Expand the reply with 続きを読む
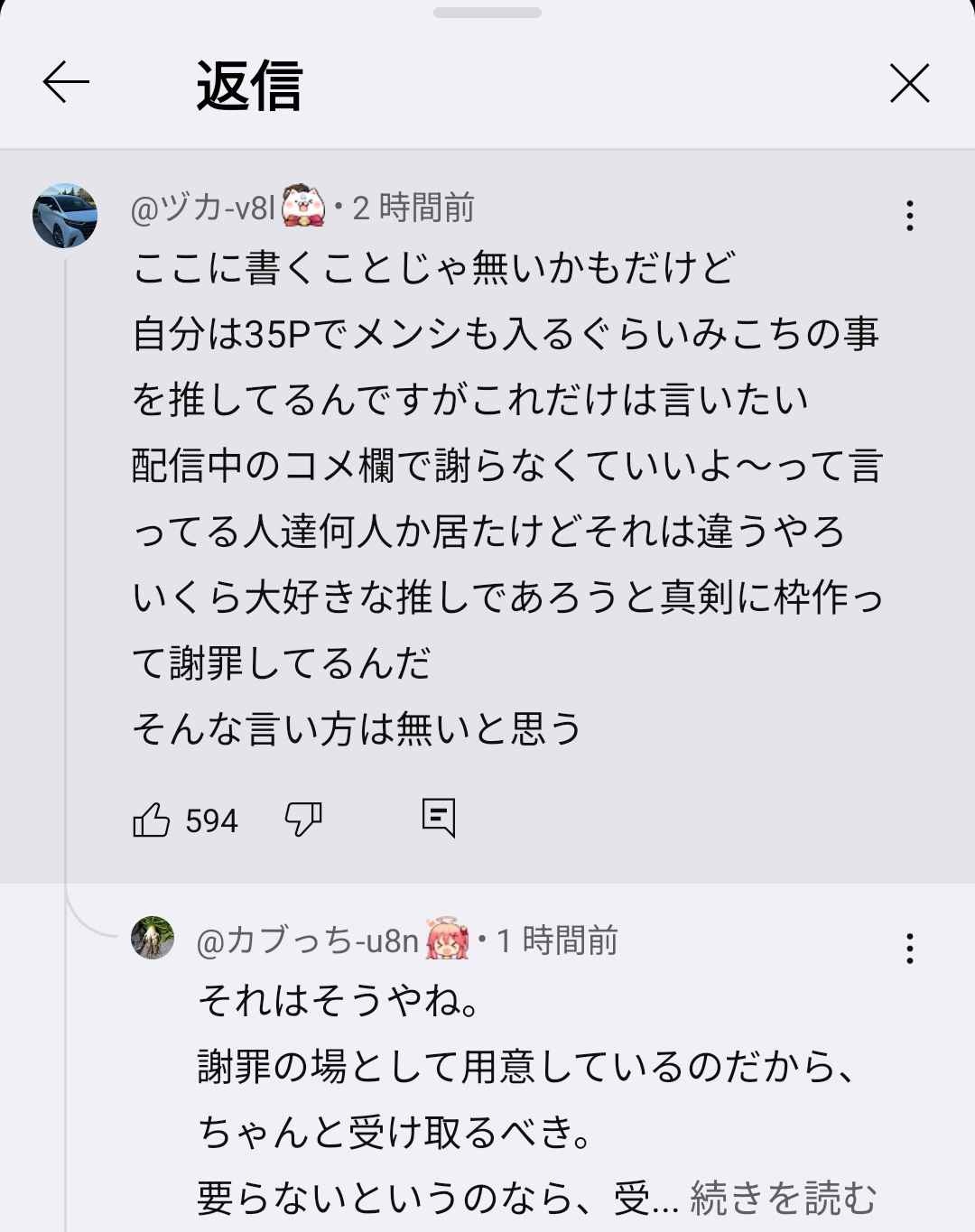This screenshot has width=975, height=1232. pyautogui.click(x=783, y=1199)
